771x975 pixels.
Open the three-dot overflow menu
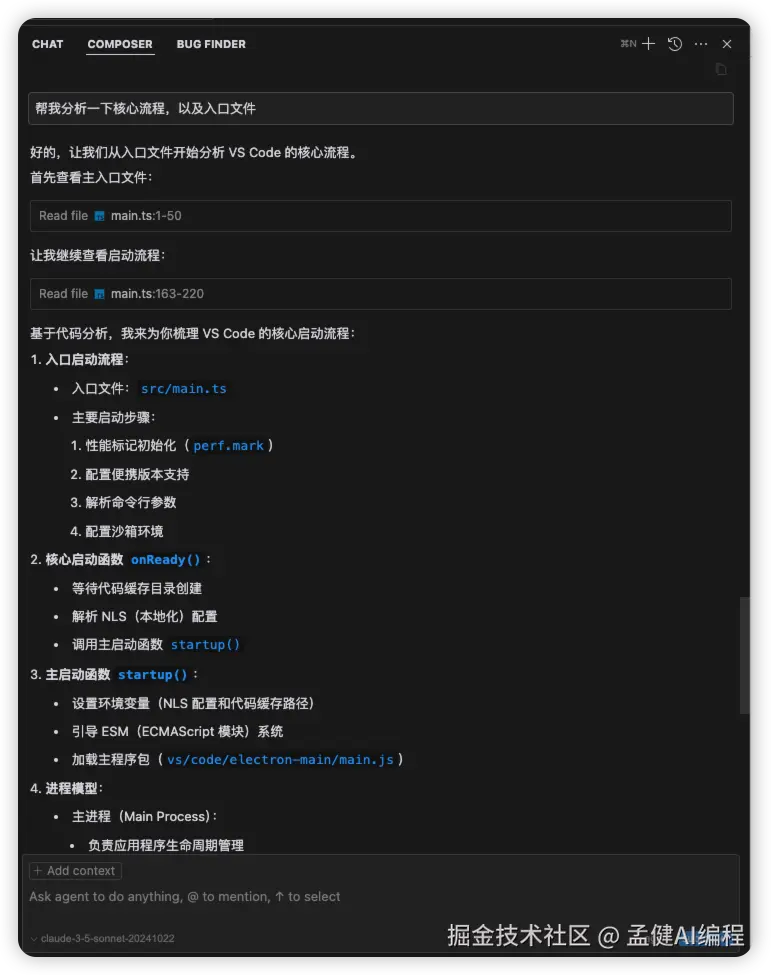coord(701,44)
